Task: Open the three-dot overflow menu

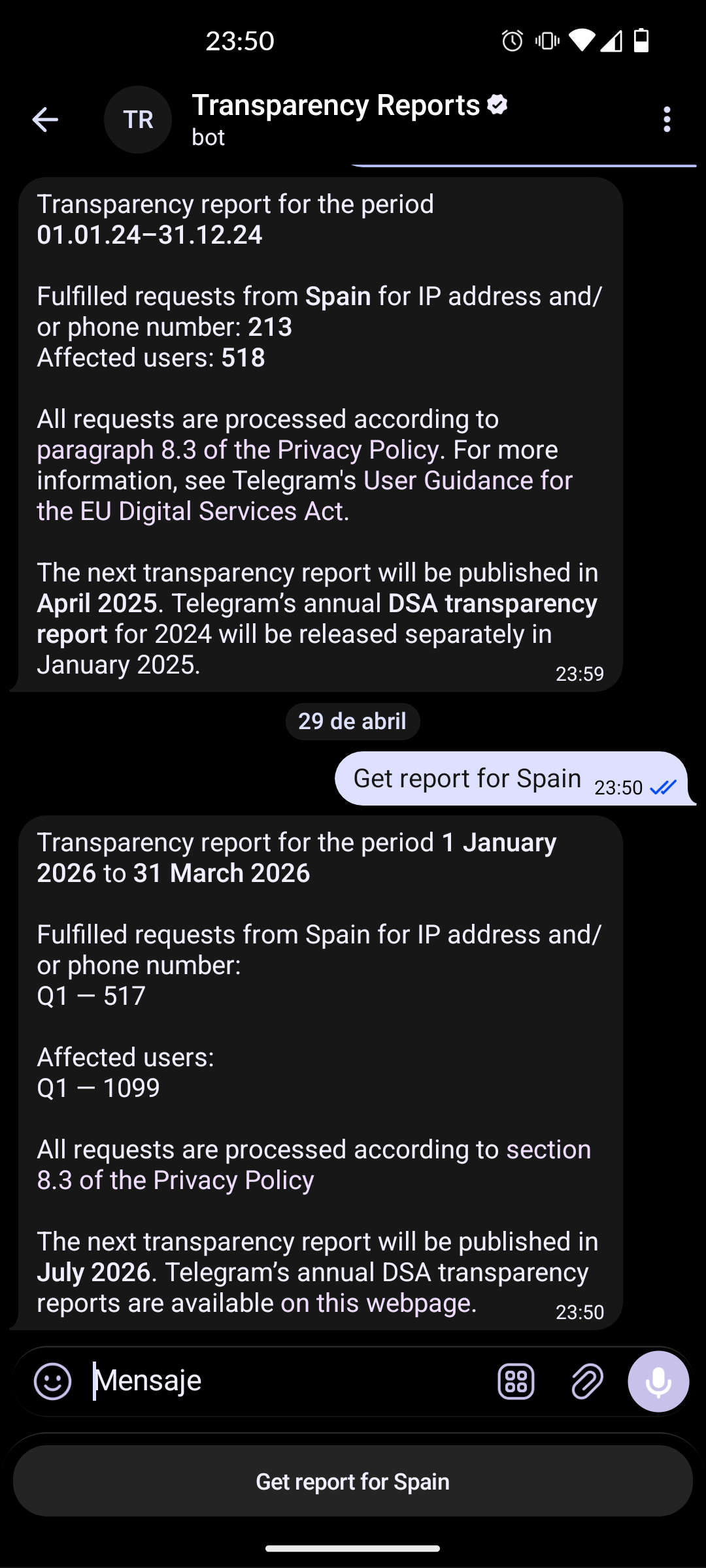Action: (x=667, y=120)
